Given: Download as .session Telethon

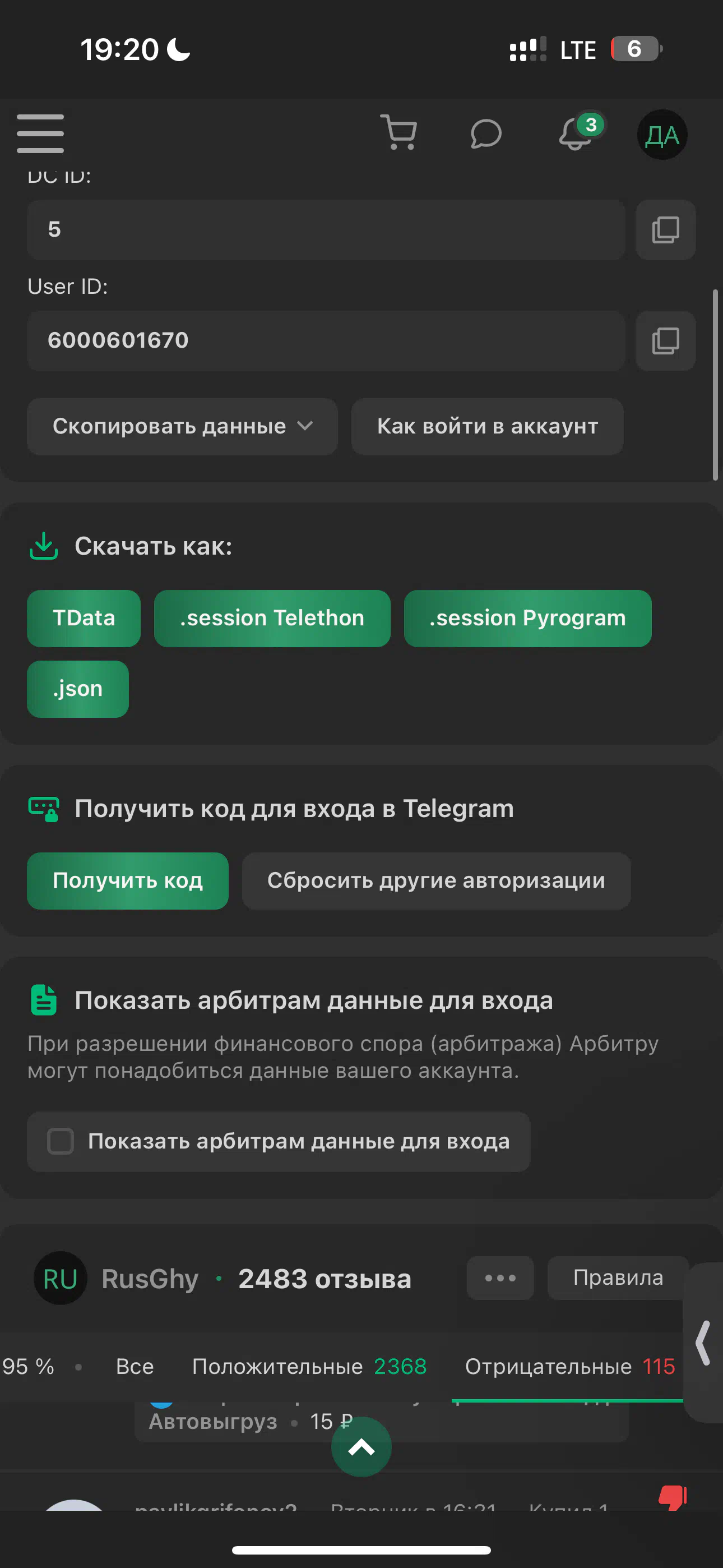Looking at the screenshot, I should [272, 618].
